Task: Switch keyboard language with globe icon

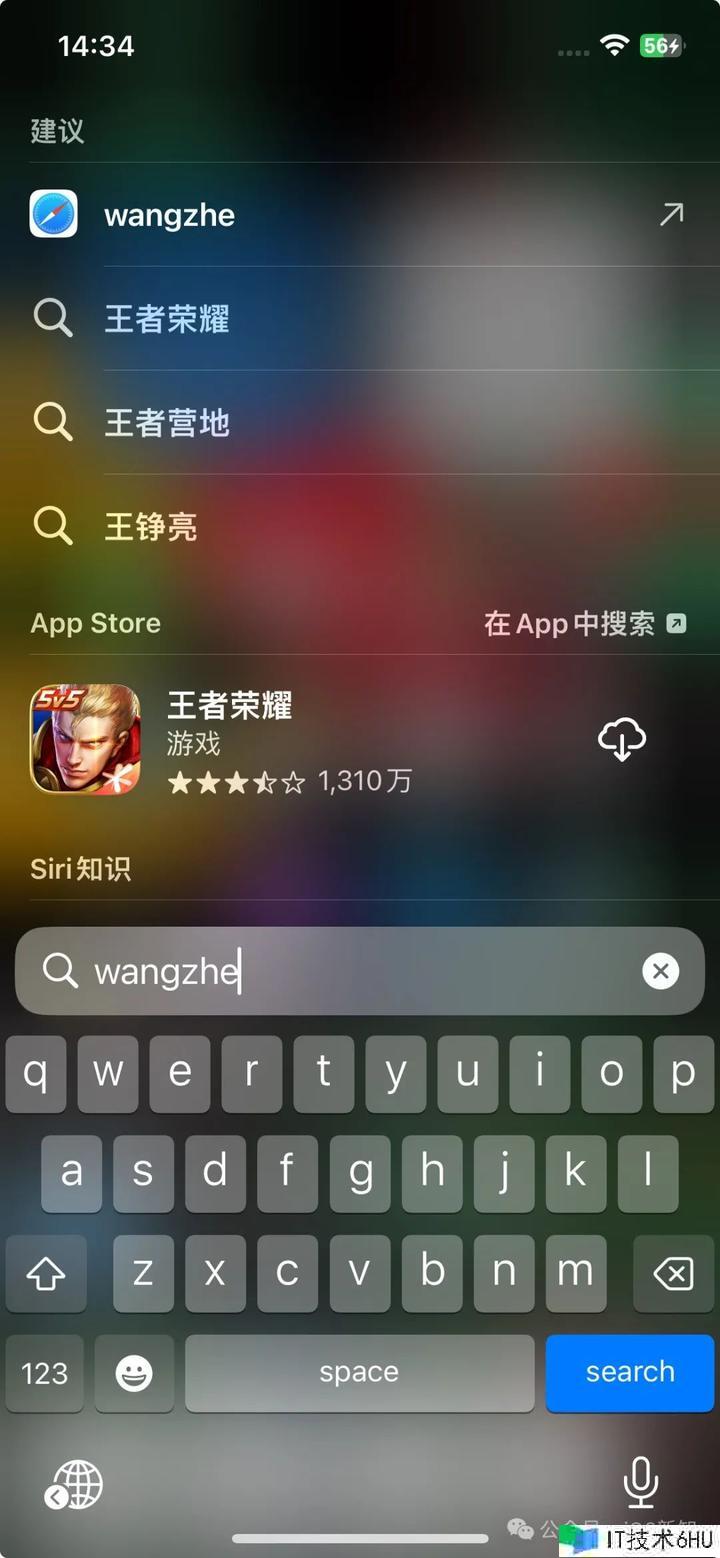Action: coord(76,1483)
